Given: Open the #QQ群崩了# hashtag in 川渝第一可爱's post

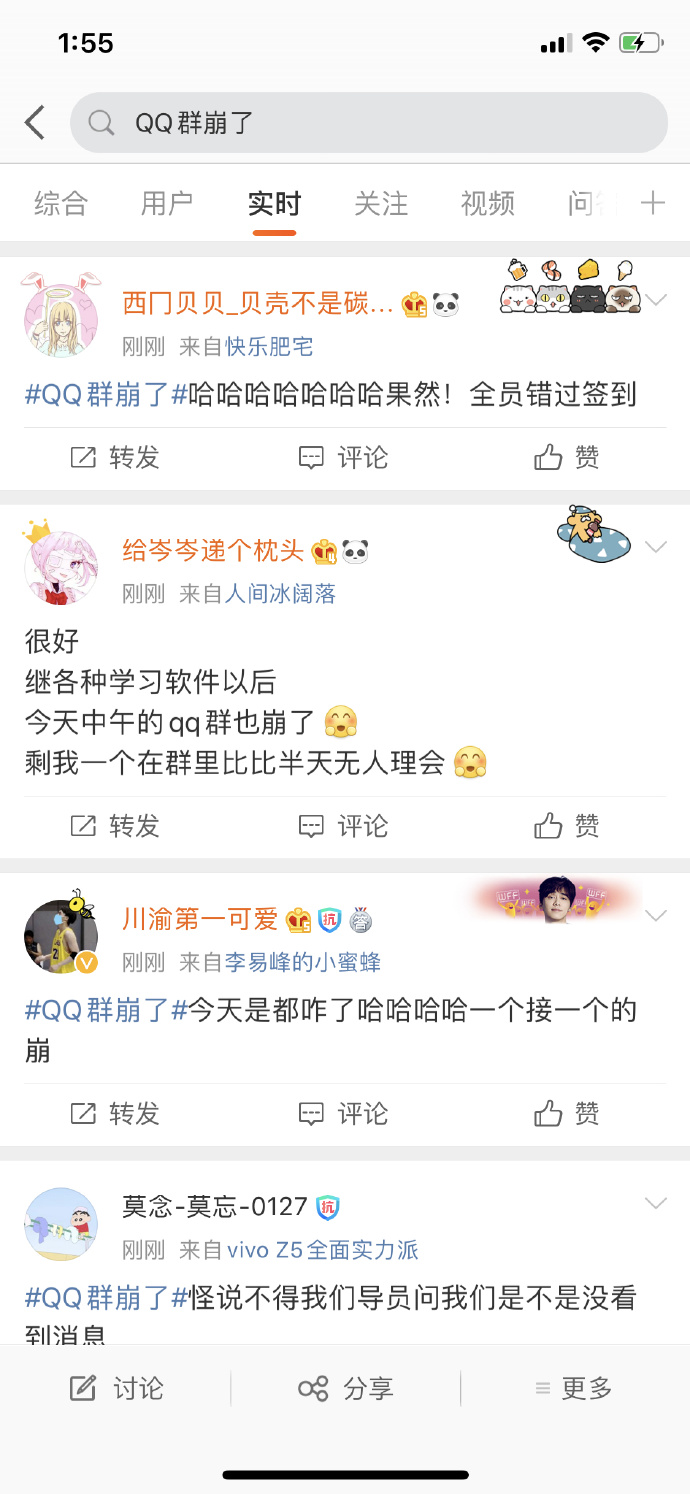Looking at the screenshot, I should [x=106, y=1010].
